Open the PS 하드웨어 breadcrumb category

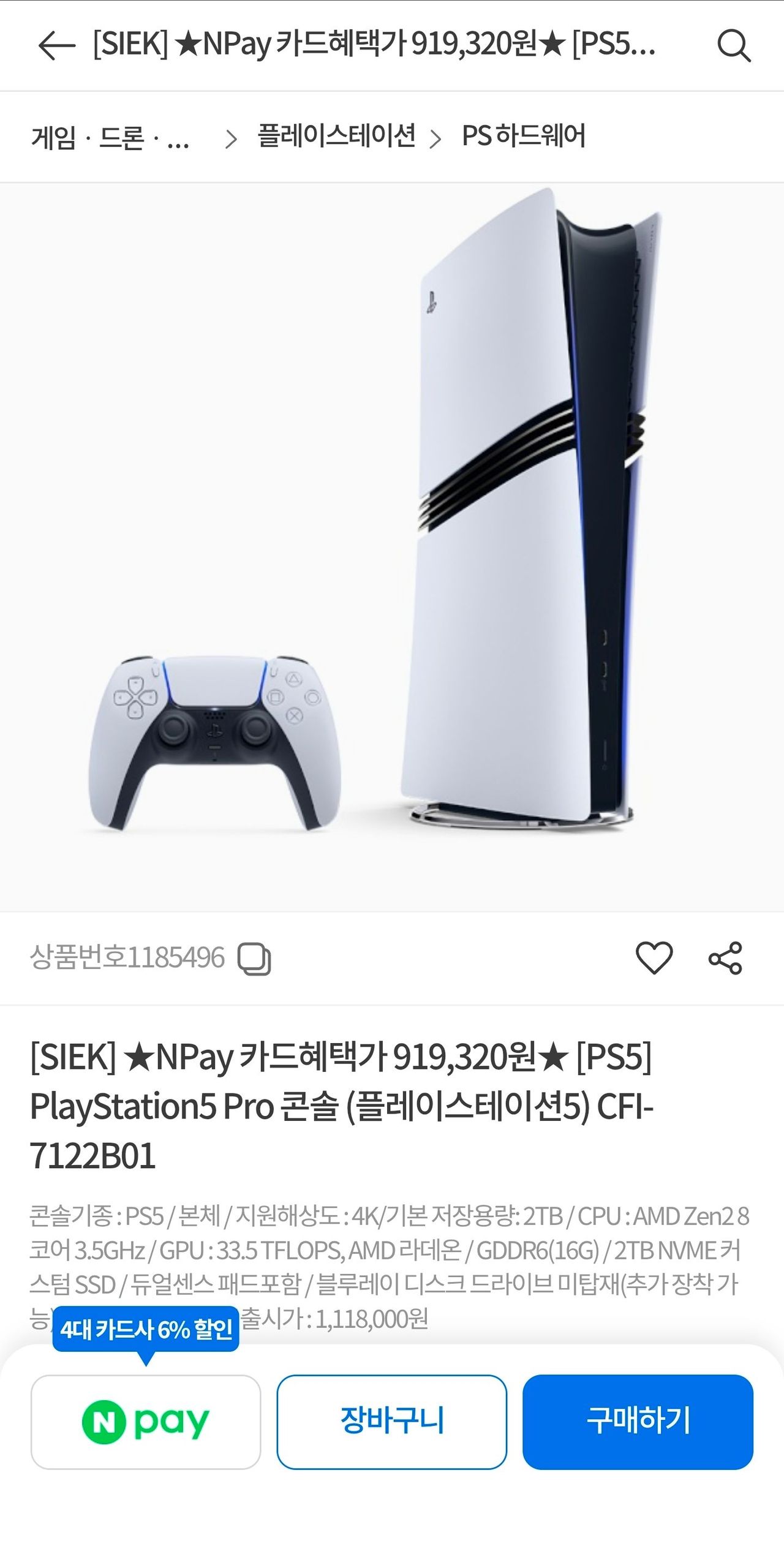[524, 136]
